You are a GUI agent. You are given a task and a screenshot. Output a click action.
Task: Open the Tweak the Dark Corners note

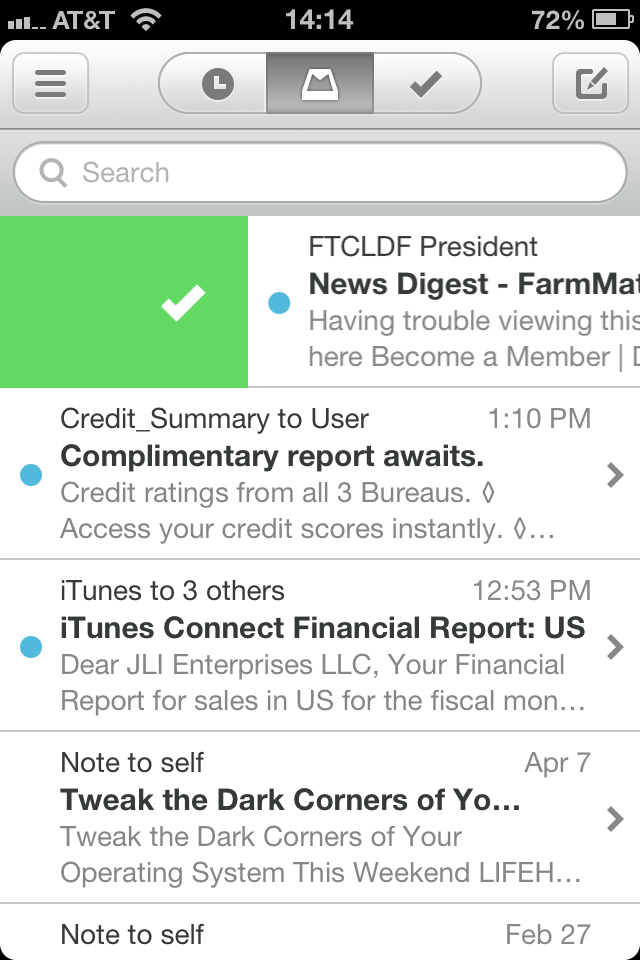coord(320,818)
